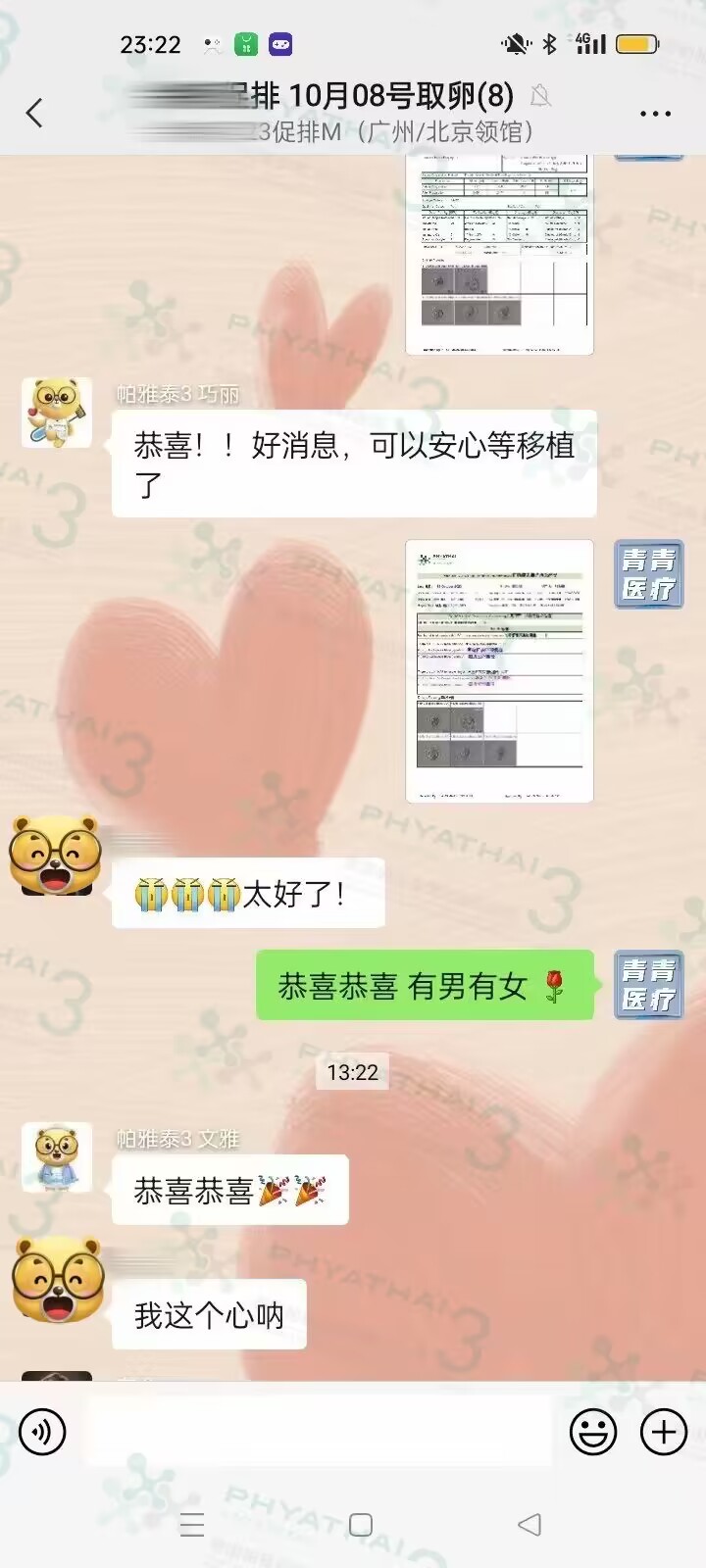This screenshot has height=1568, width=706.
Task: View the topmost report image in chat
Action: (499, 253)
